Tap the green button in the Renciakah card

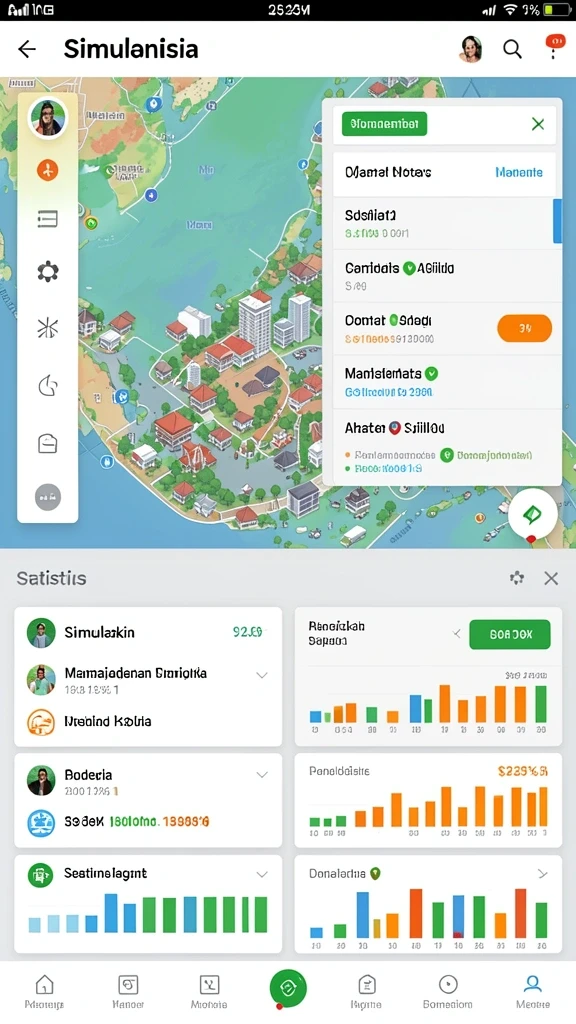[510, 634]
